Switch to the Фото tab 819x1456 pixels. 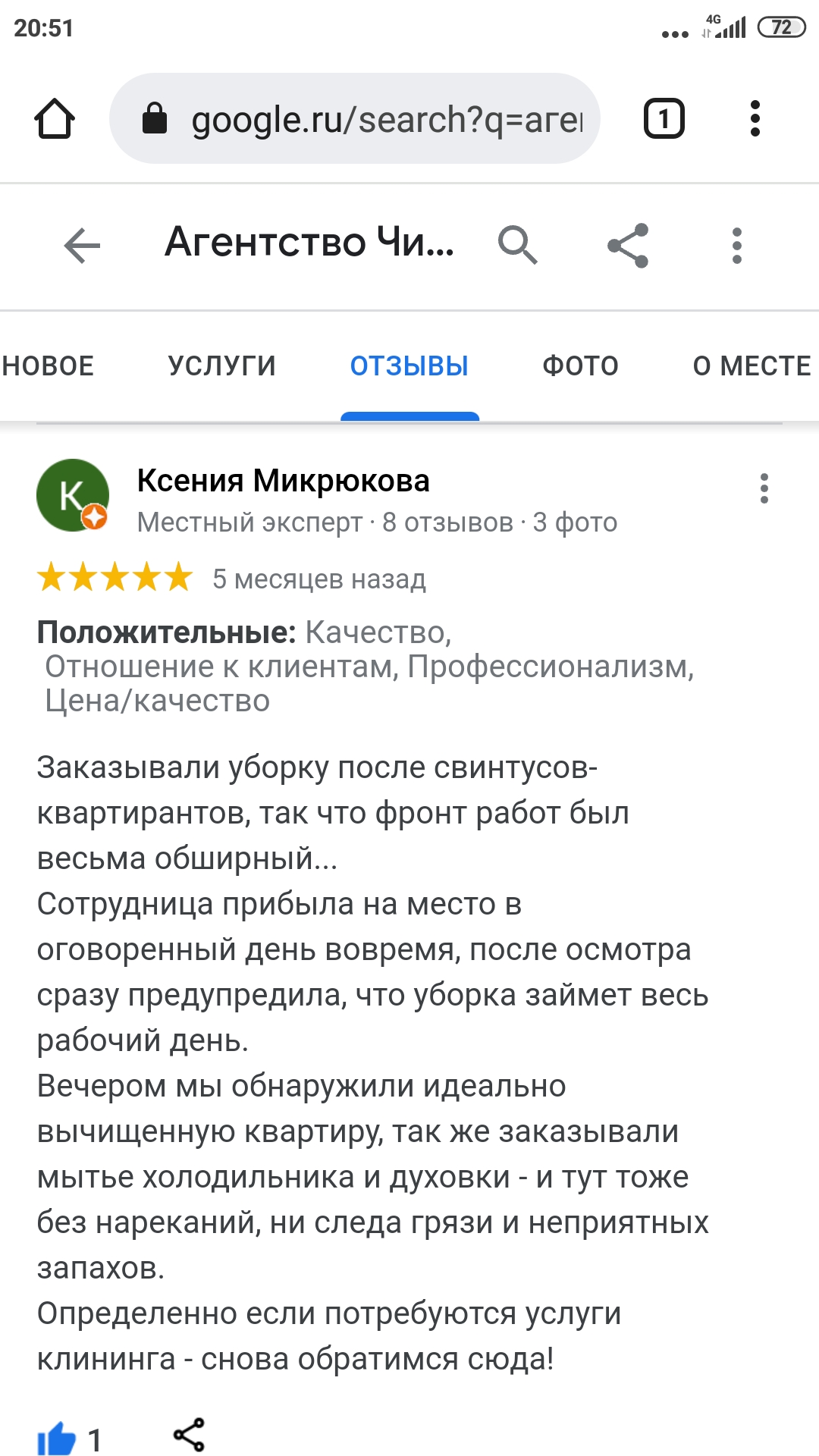581,366
